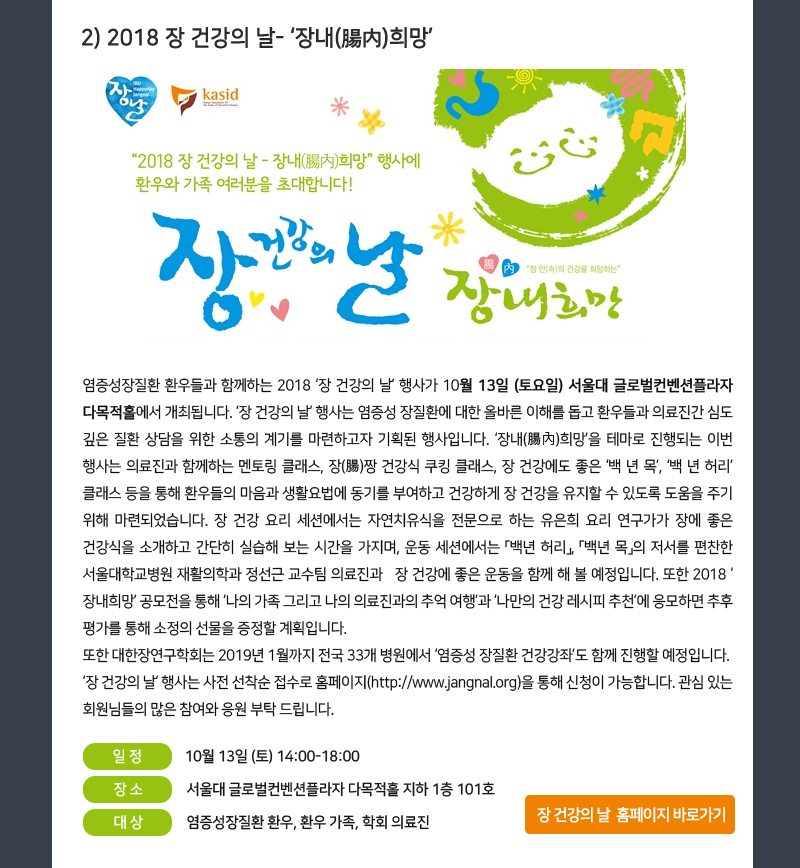Open the 장 건강의 날 홈페이지 바로가기 button

coord(629,814)
